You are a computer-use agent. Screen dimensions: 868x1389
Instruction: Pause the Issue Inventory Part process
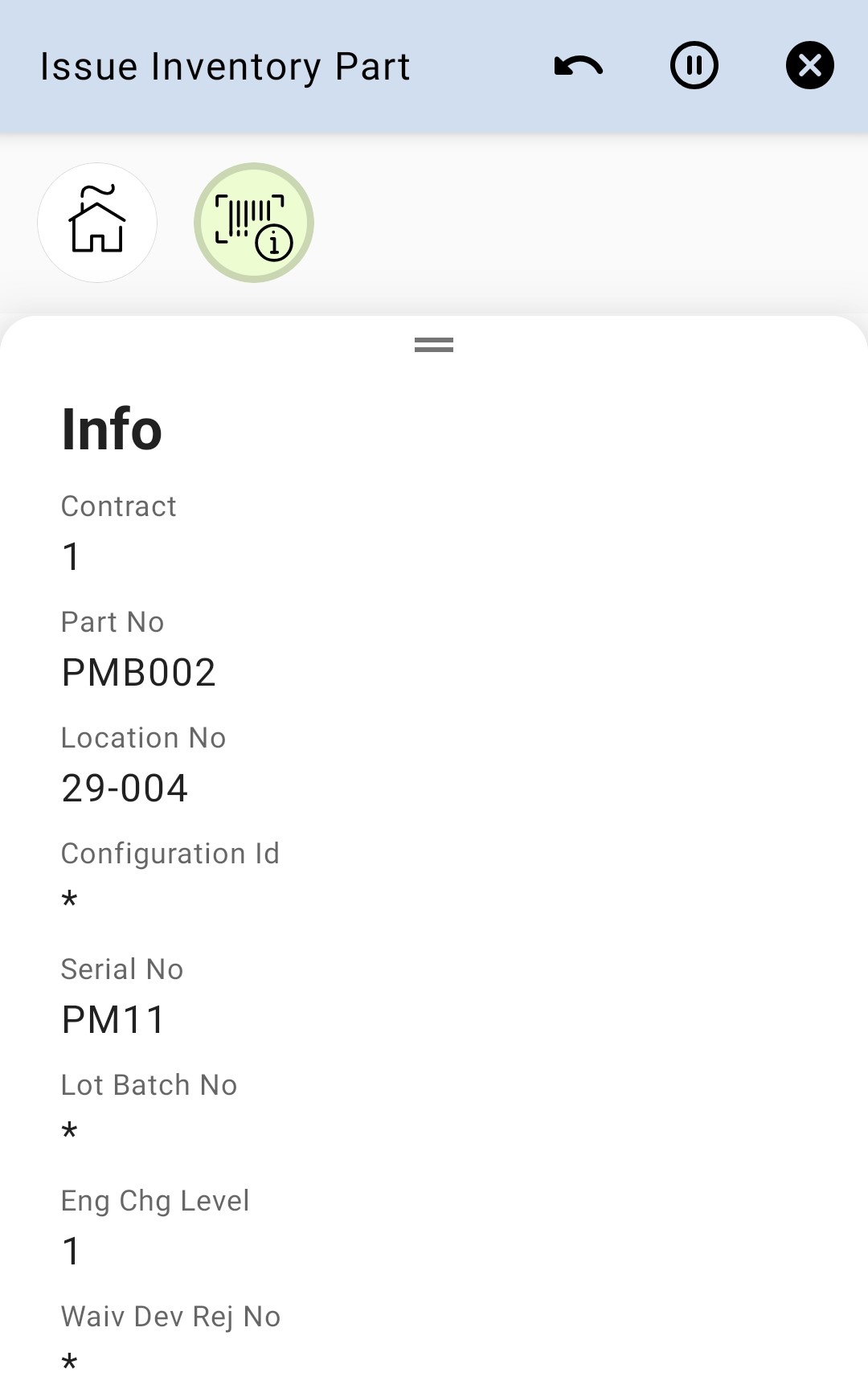click(x=694, y=66)
